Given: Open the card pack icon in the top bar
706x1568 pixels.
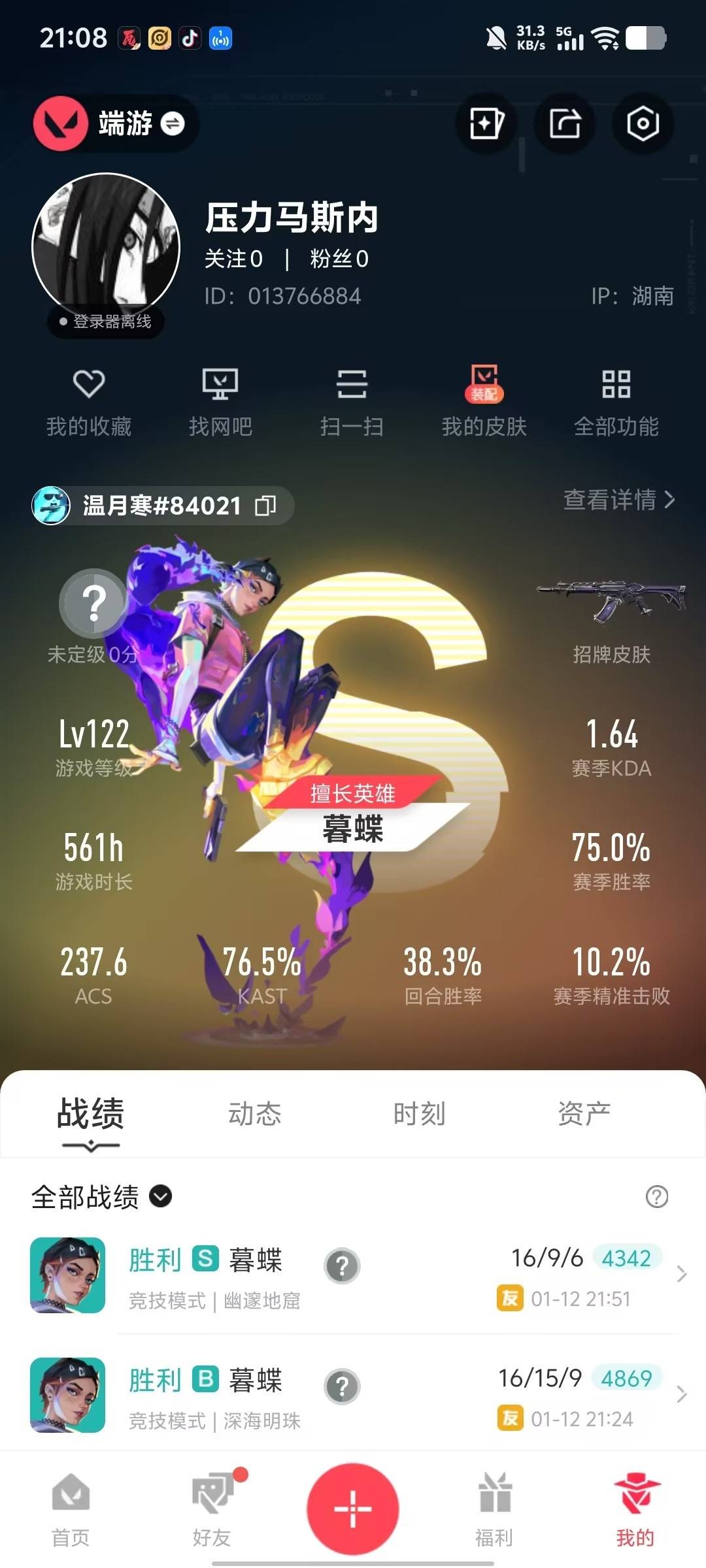Looking at the screenshot, I should (x=486, y=124).
